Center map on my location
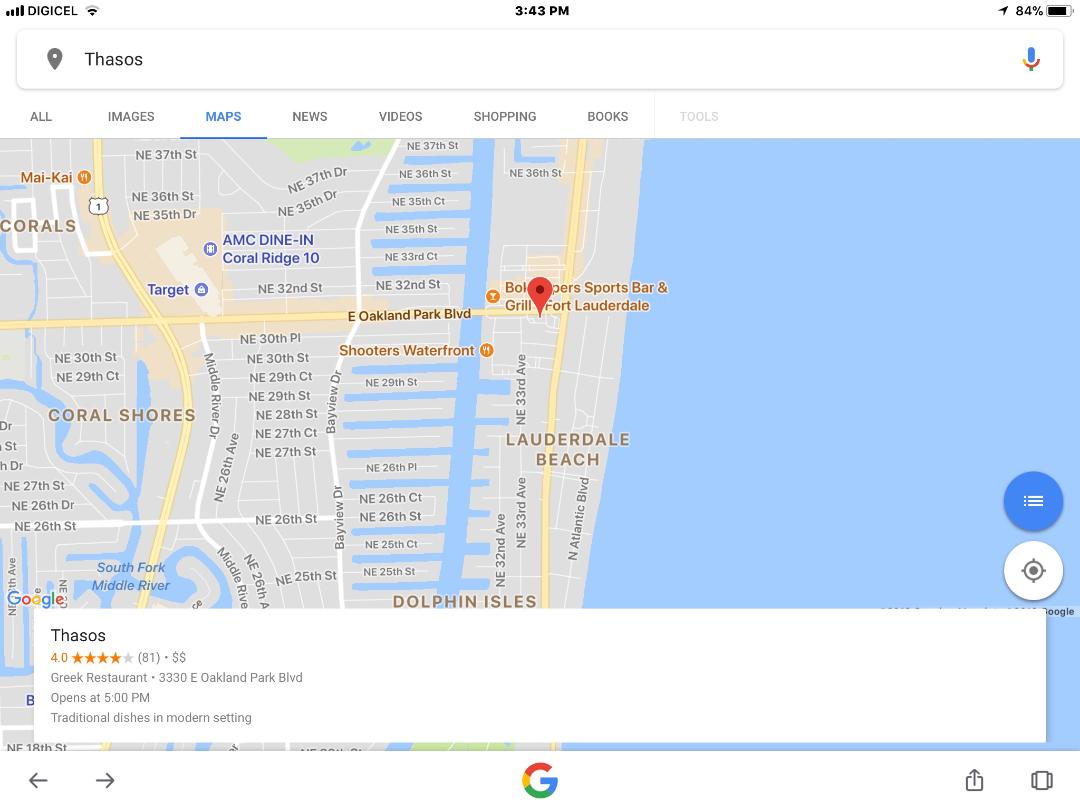 point(1033,570)
